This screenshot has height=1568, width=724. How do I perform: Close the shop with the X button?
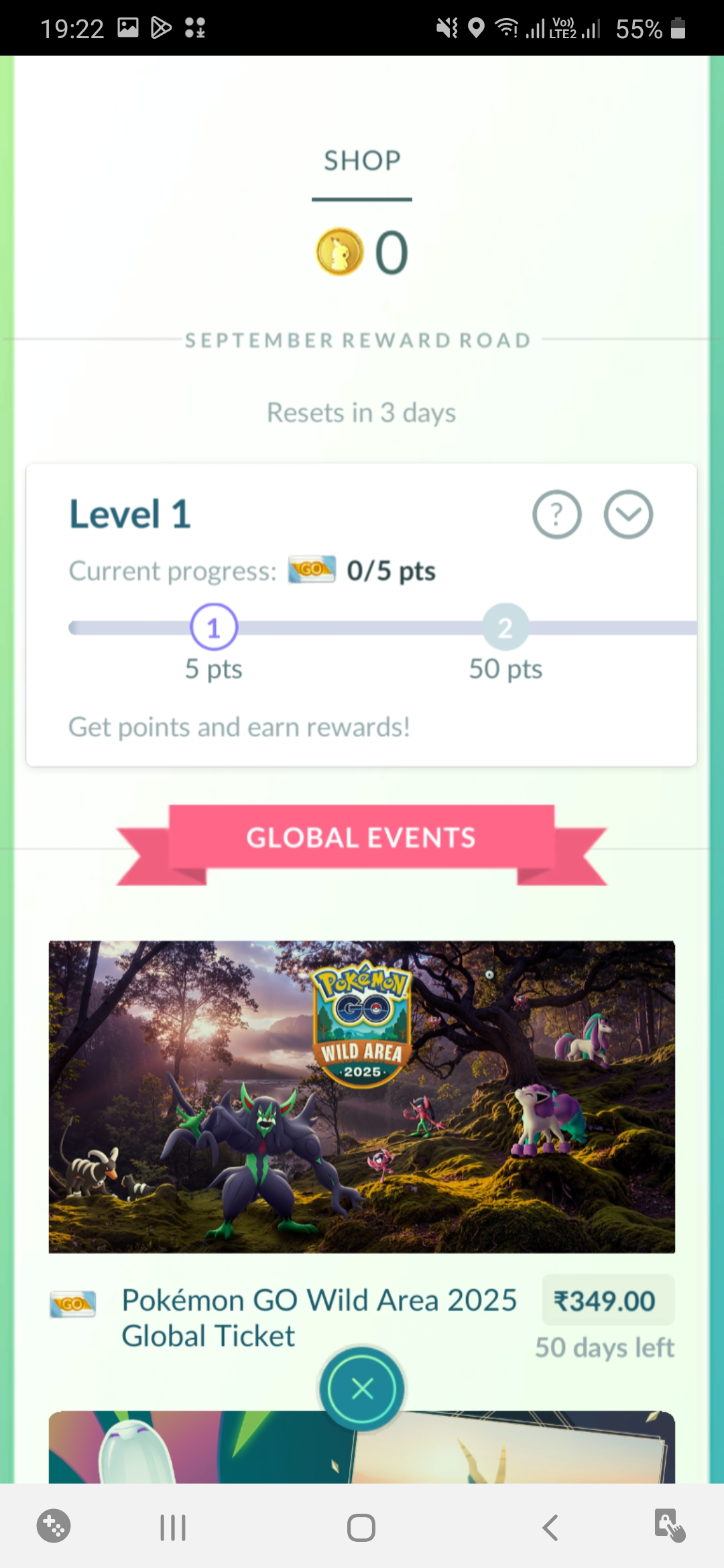362,1389
